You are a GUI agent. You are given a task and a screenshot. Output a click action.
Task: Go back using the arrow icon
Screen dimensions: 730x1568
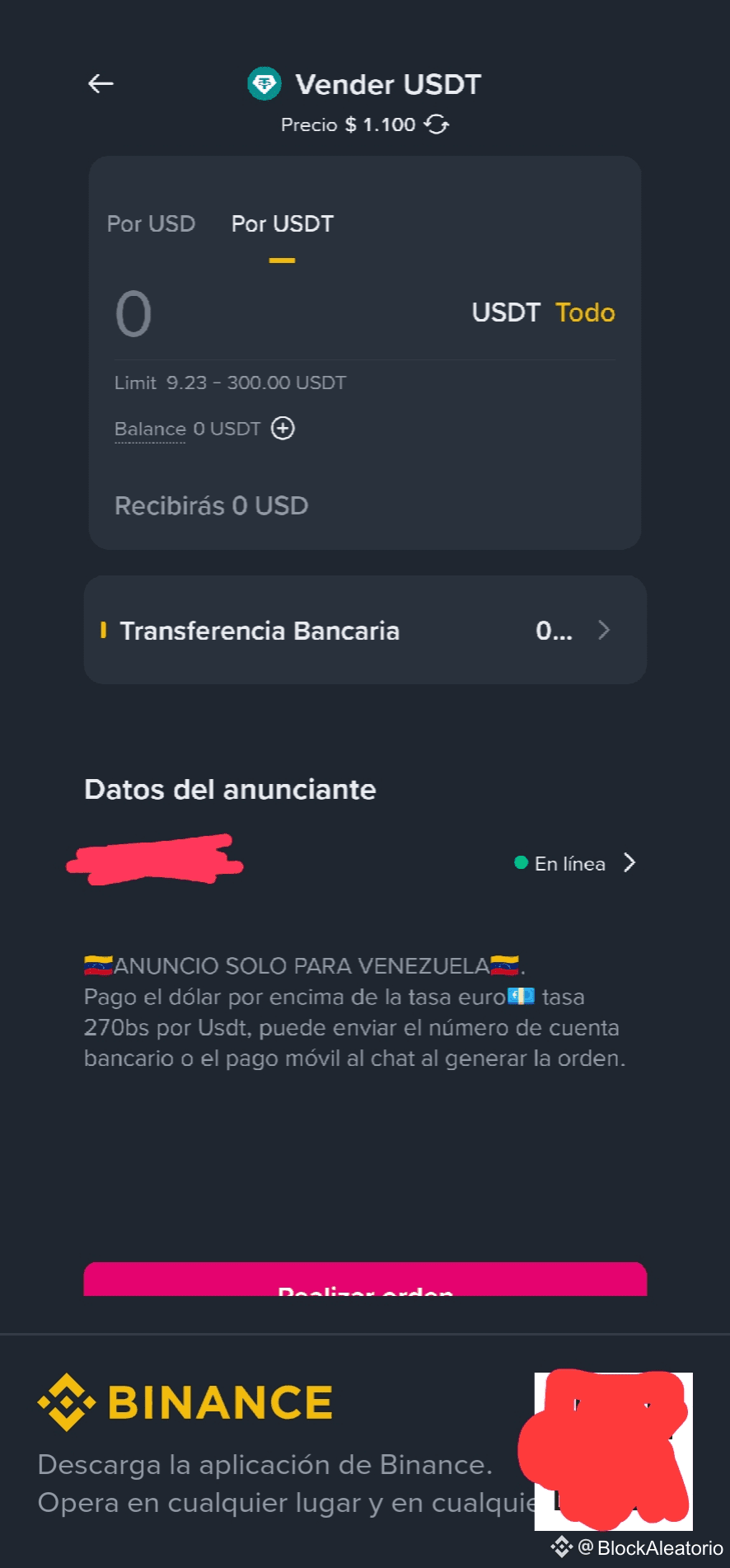tap(101, 83)
